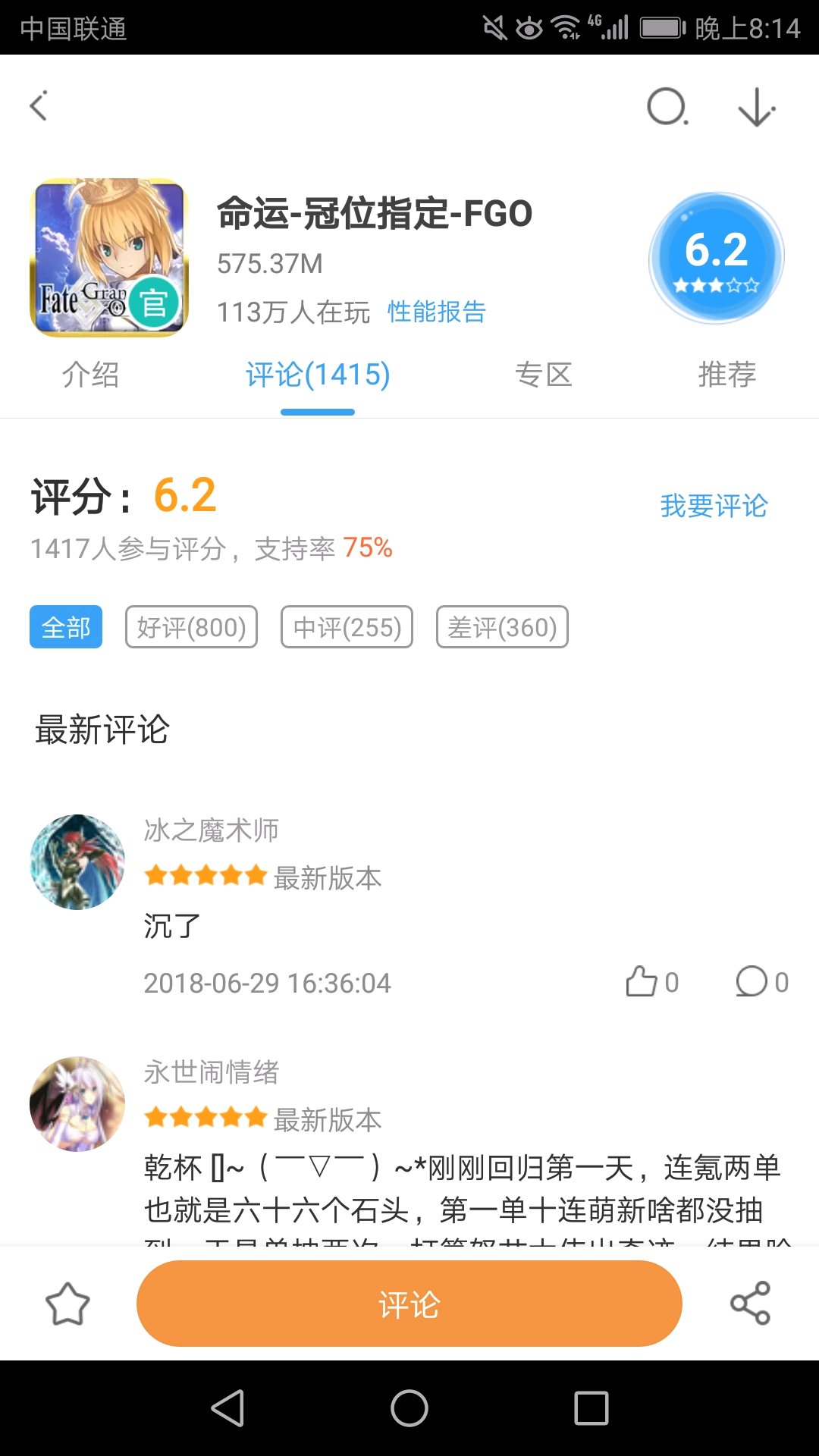Open the search icon in the top bar
Viewport: 819px width, 1456px height.
pos(667,107)
